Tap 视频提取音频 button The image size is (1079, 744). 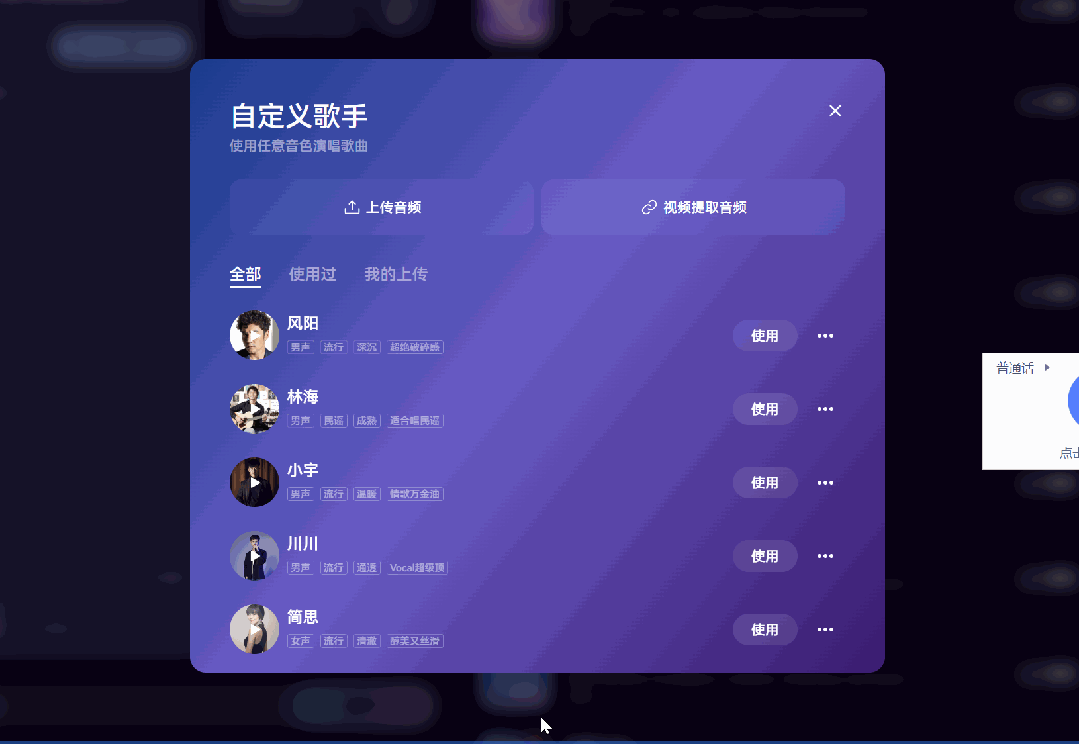(x=693, y=207)
